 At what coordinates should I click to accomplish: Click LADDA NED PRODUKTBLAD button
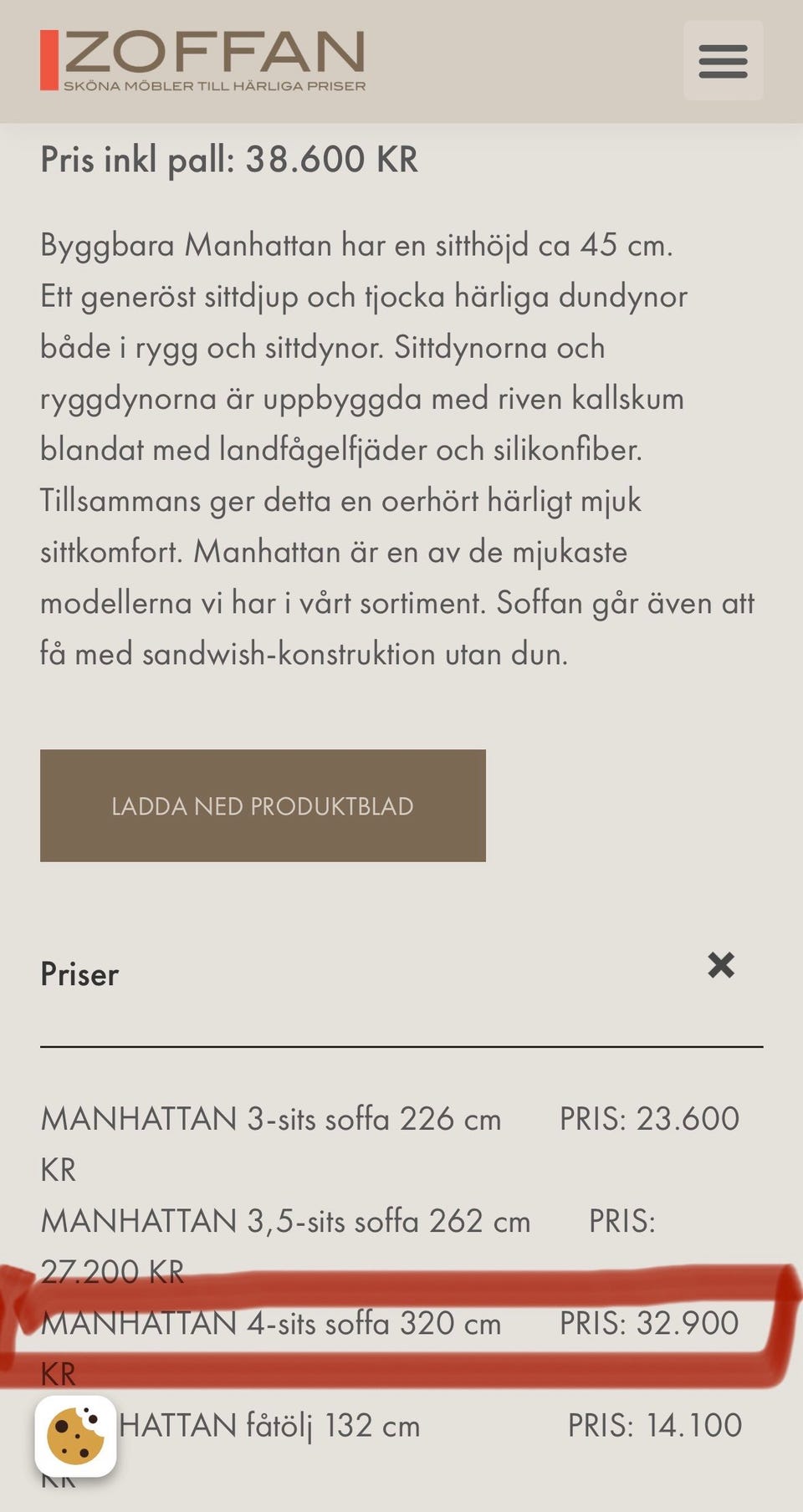click(x=263, y=806)
